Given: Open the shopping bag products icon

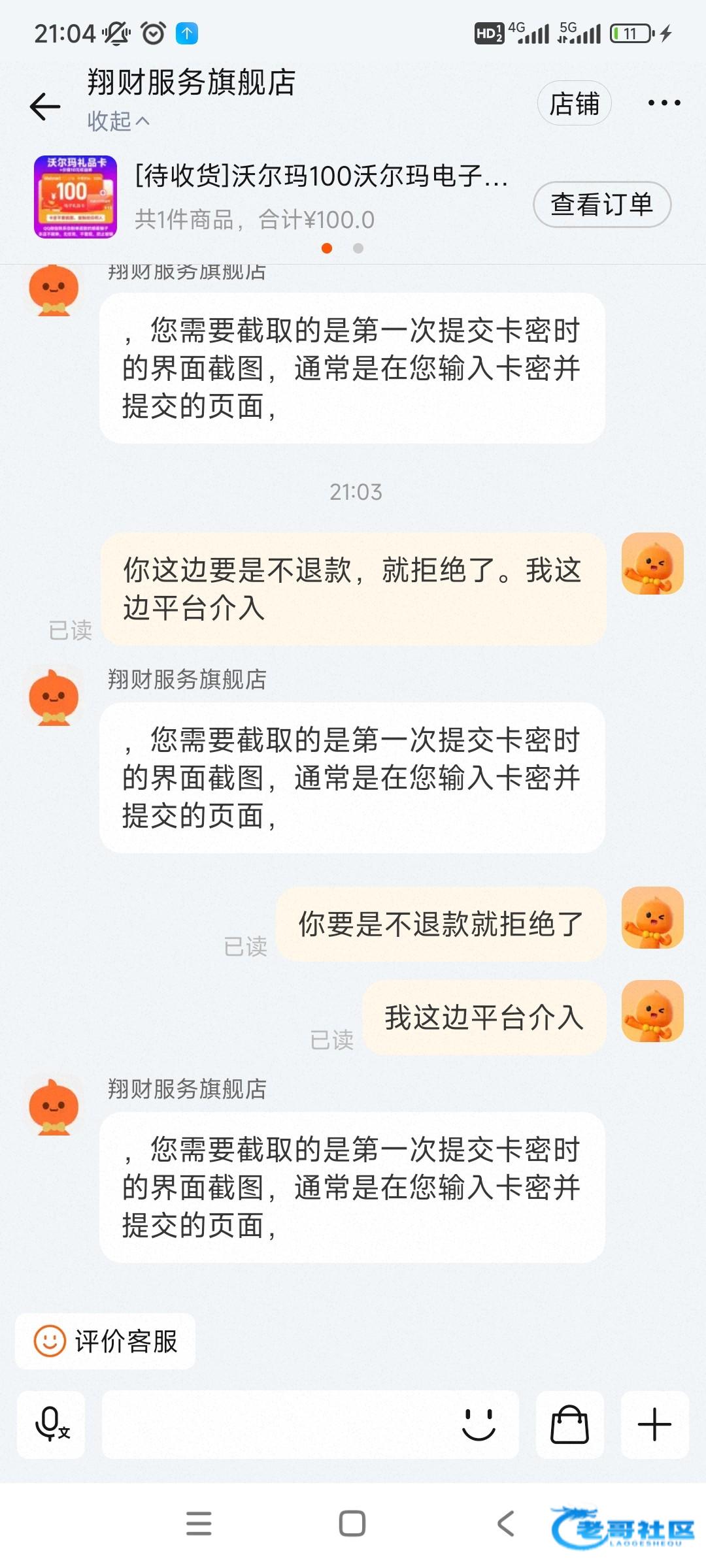Looking at the screenshot, I should (x=569, y=1424).
